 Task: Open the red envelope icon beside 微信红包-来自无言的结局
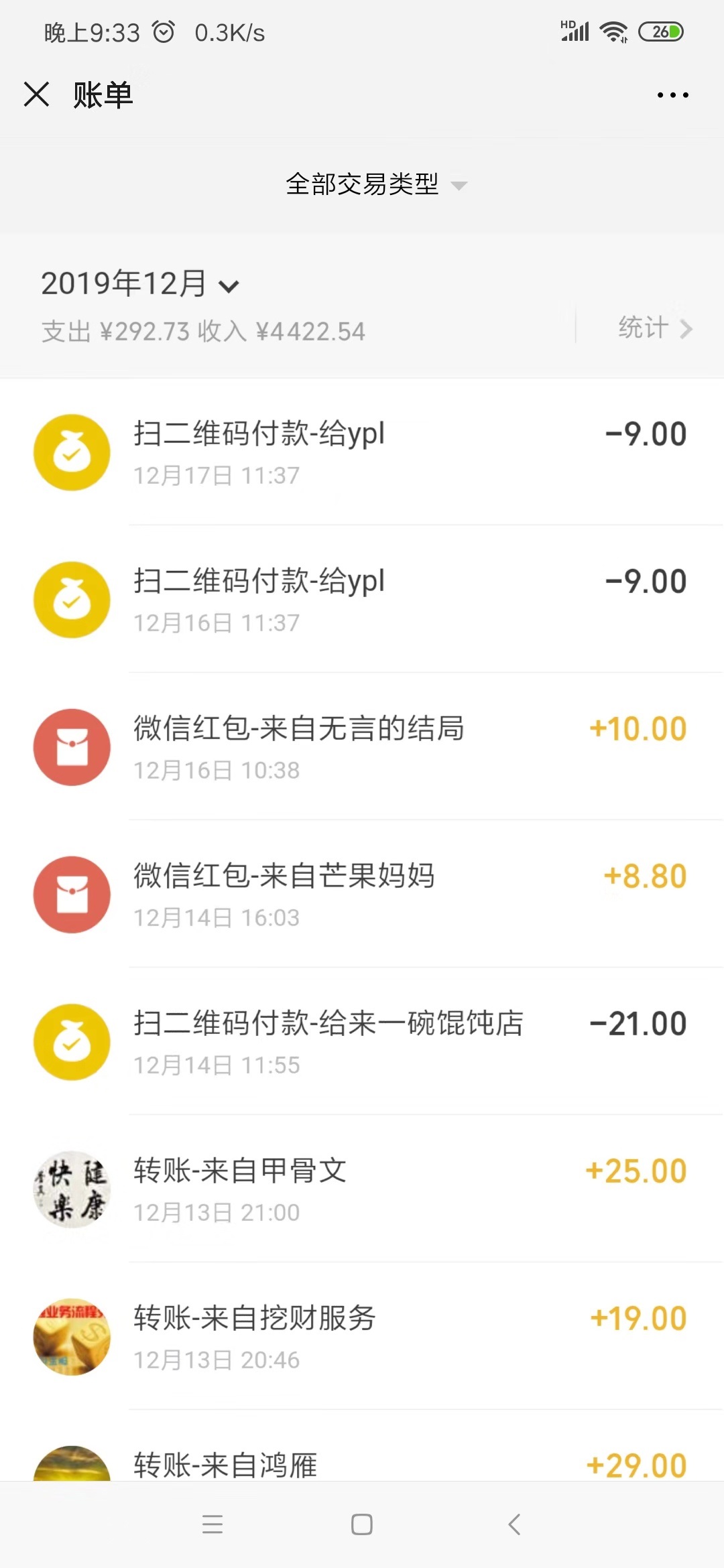pos(72,747)
